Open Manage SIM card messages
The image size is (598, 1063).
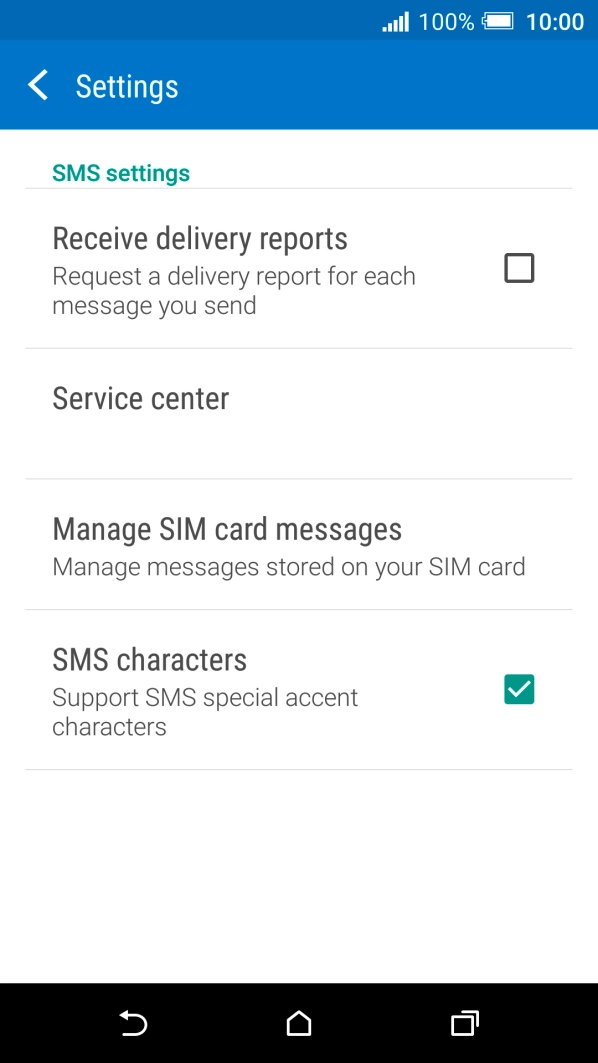pos(299,544)
